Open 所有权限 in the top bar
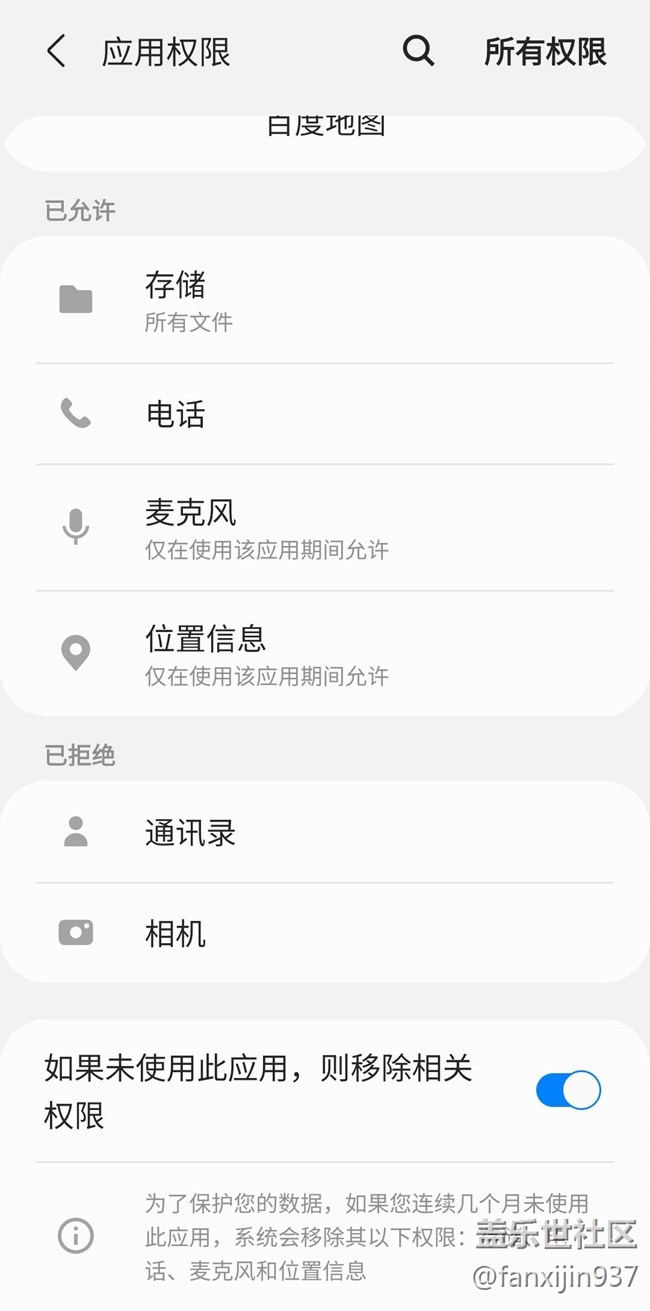Screen dimensions: 650x1311 pyautogui.click(x=545, y=51)
